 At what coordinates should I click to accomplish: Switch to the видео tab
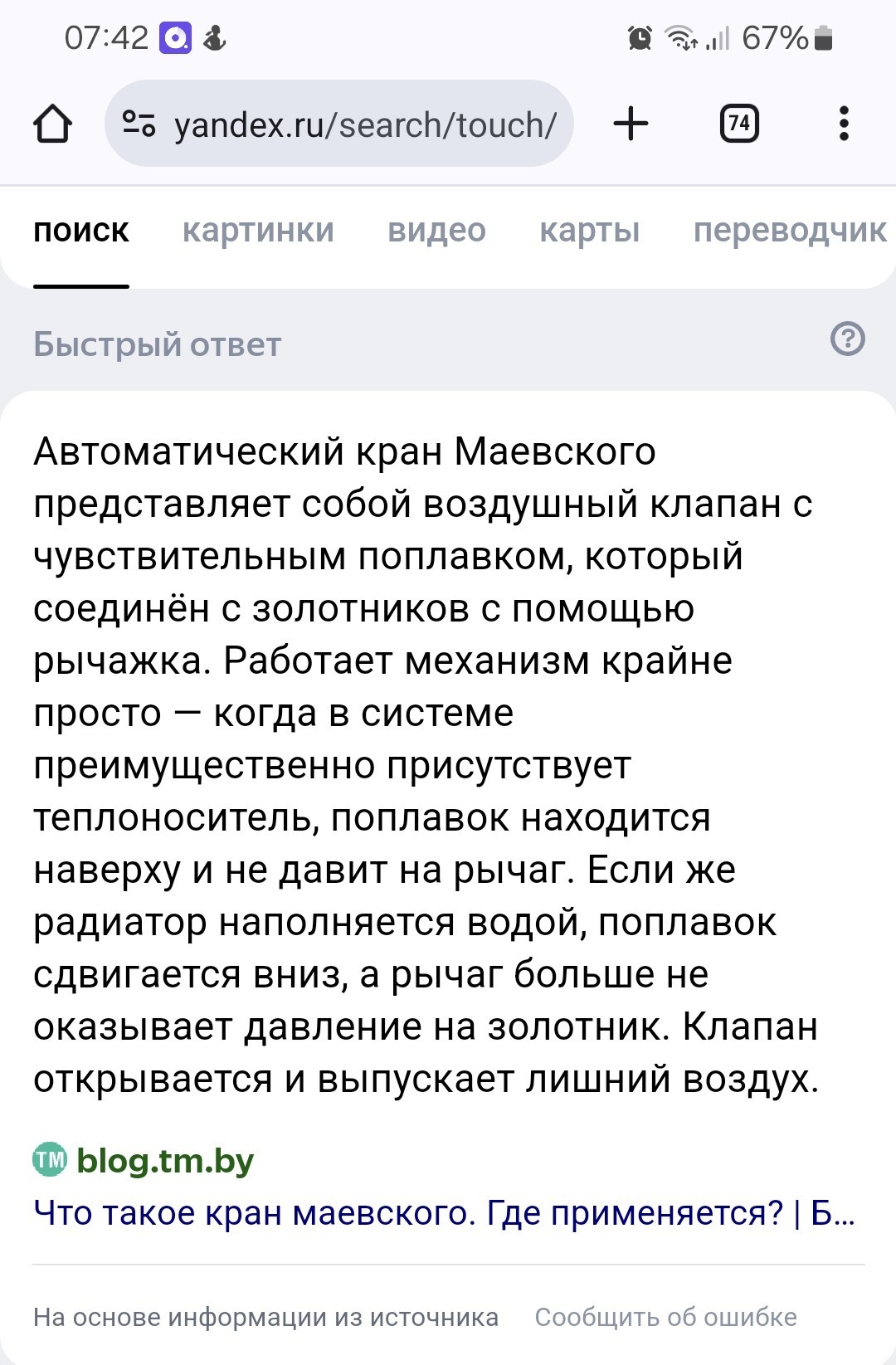[436, 230]
